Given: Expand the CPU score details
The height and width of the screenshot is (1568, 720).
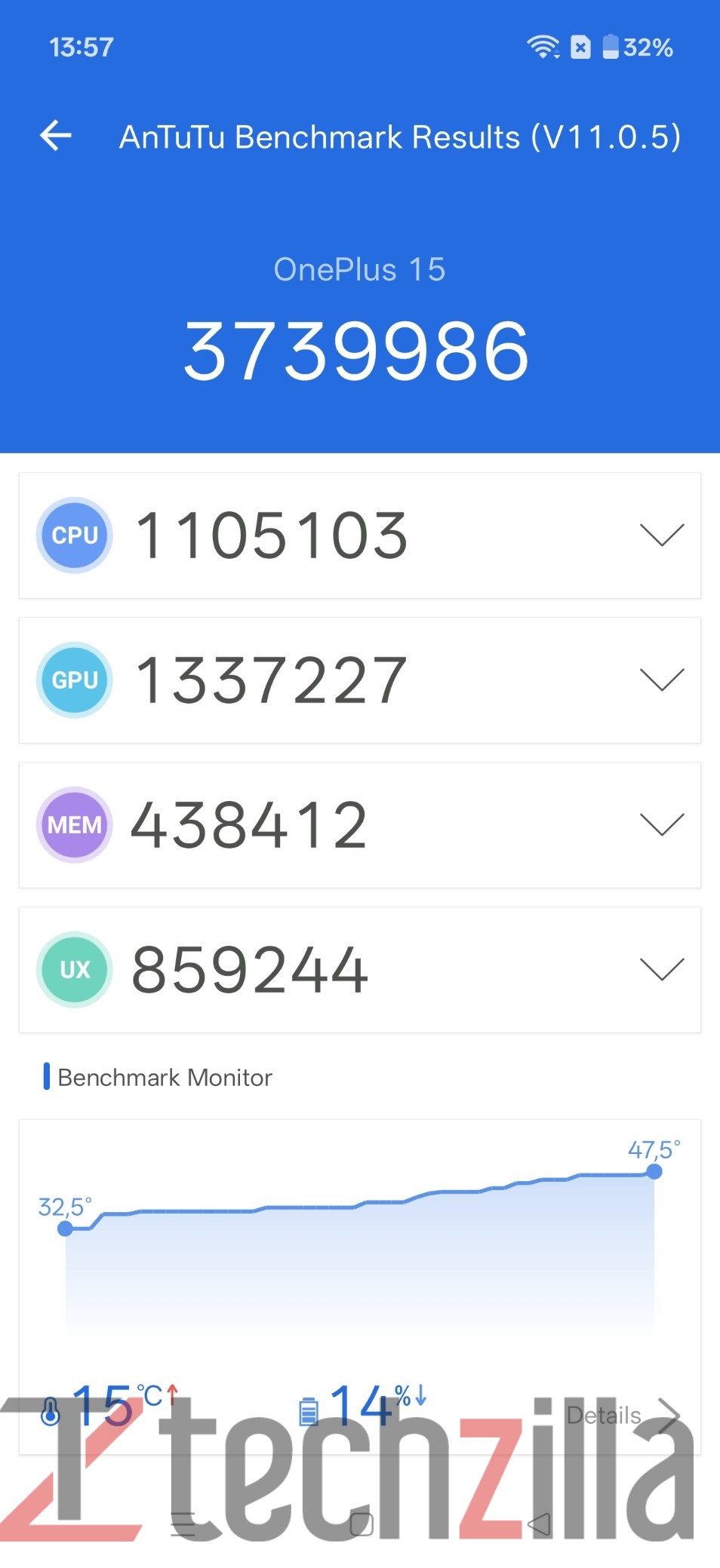Looking at the screenshot, I should pyautogui.click(x=661, y=535).
